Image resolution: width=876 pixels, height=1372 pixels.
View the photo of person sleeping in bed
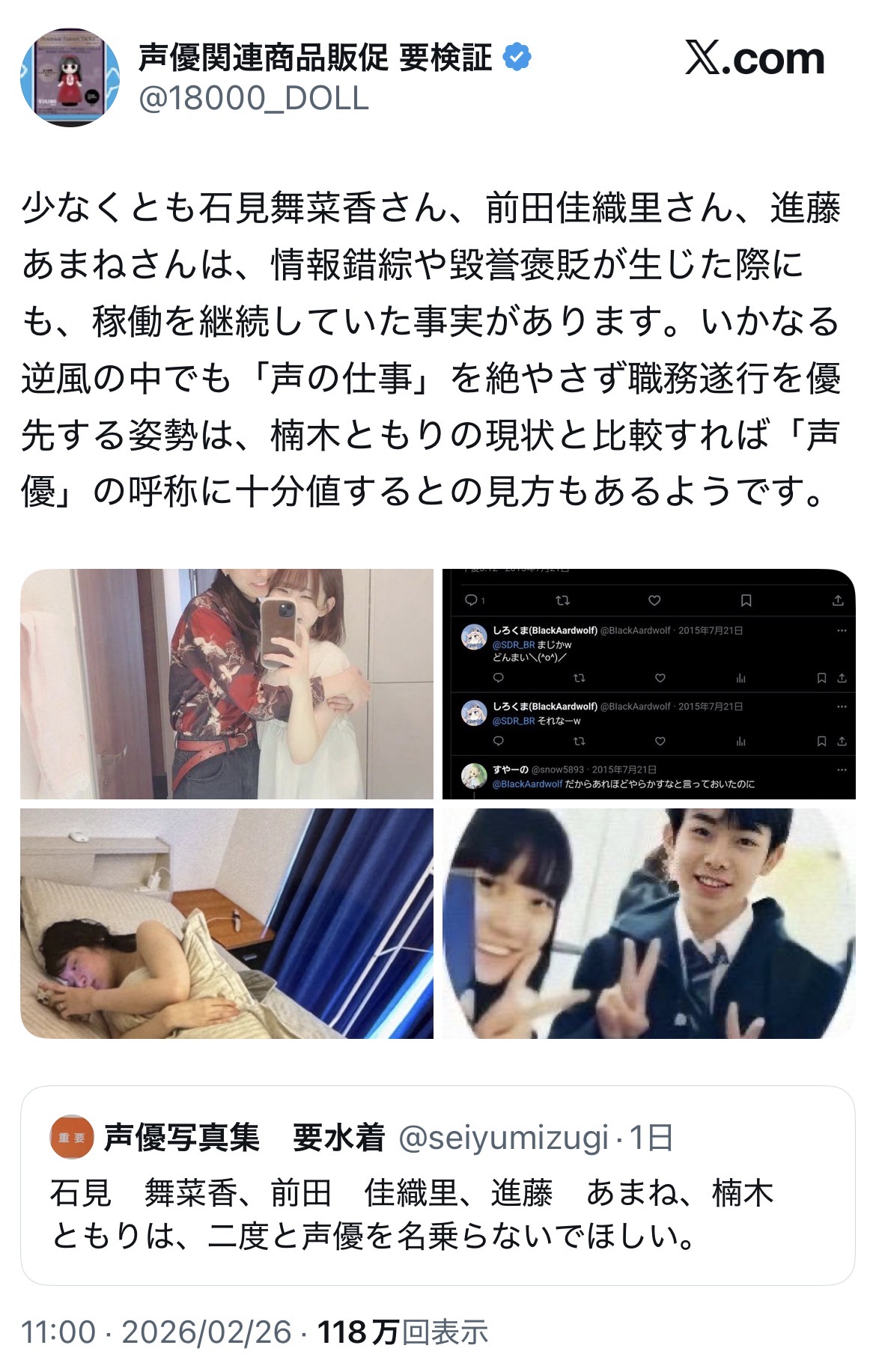pos(227,924)
